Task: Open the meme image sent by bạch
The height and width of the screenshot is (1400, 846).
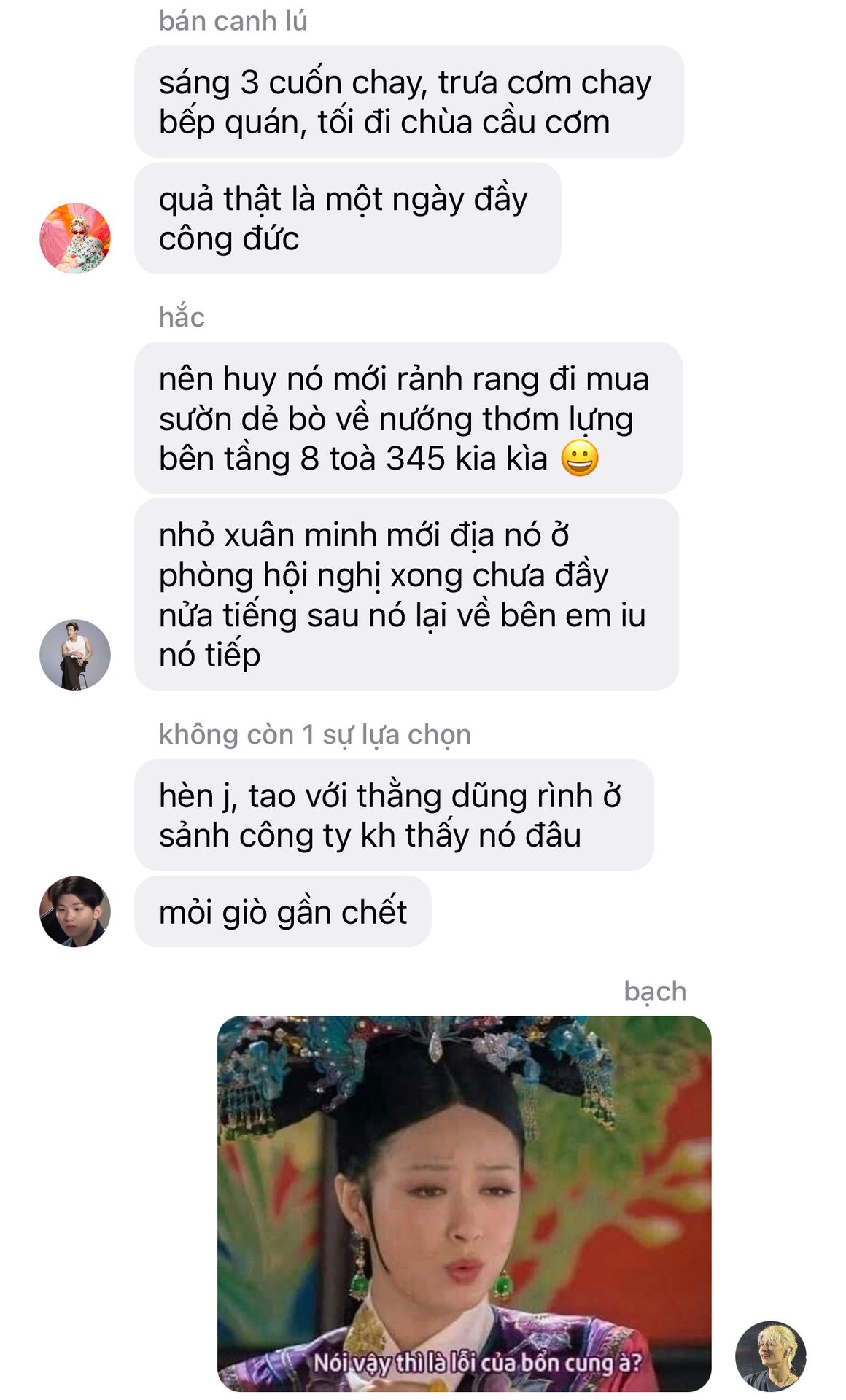Action: coord(464,1203)
